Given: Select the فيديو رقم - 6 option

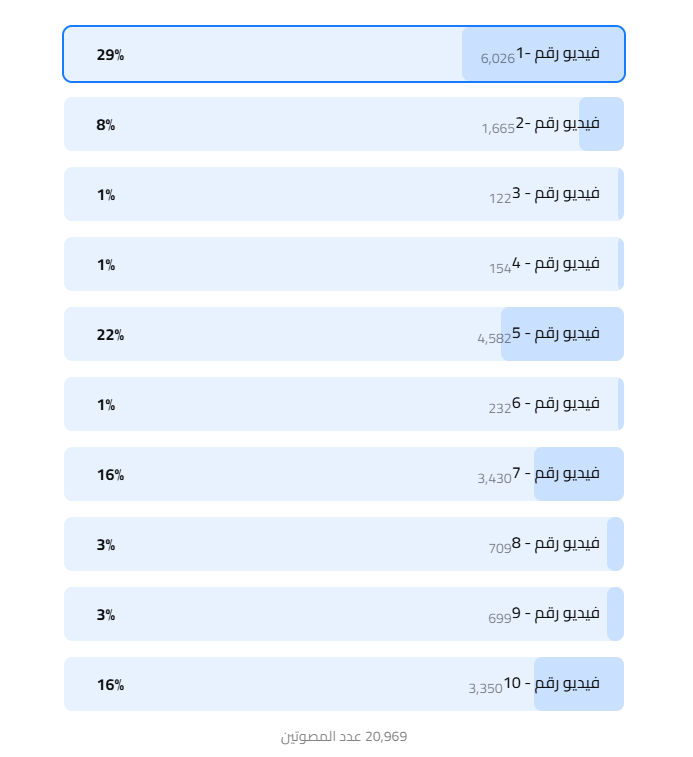Looking at the screenshot, I should 344,404.
